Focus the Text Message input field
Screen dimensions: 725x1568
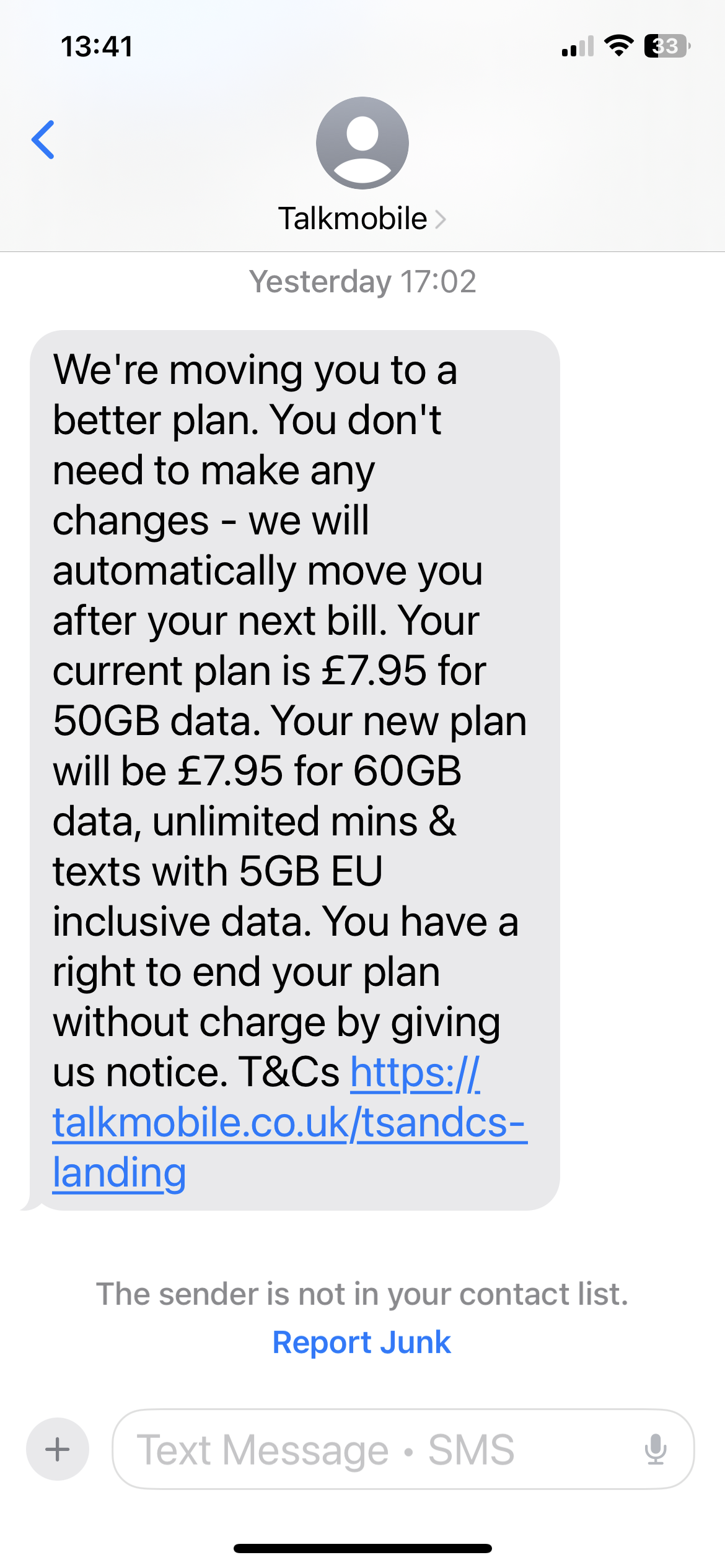[372, 1449]
